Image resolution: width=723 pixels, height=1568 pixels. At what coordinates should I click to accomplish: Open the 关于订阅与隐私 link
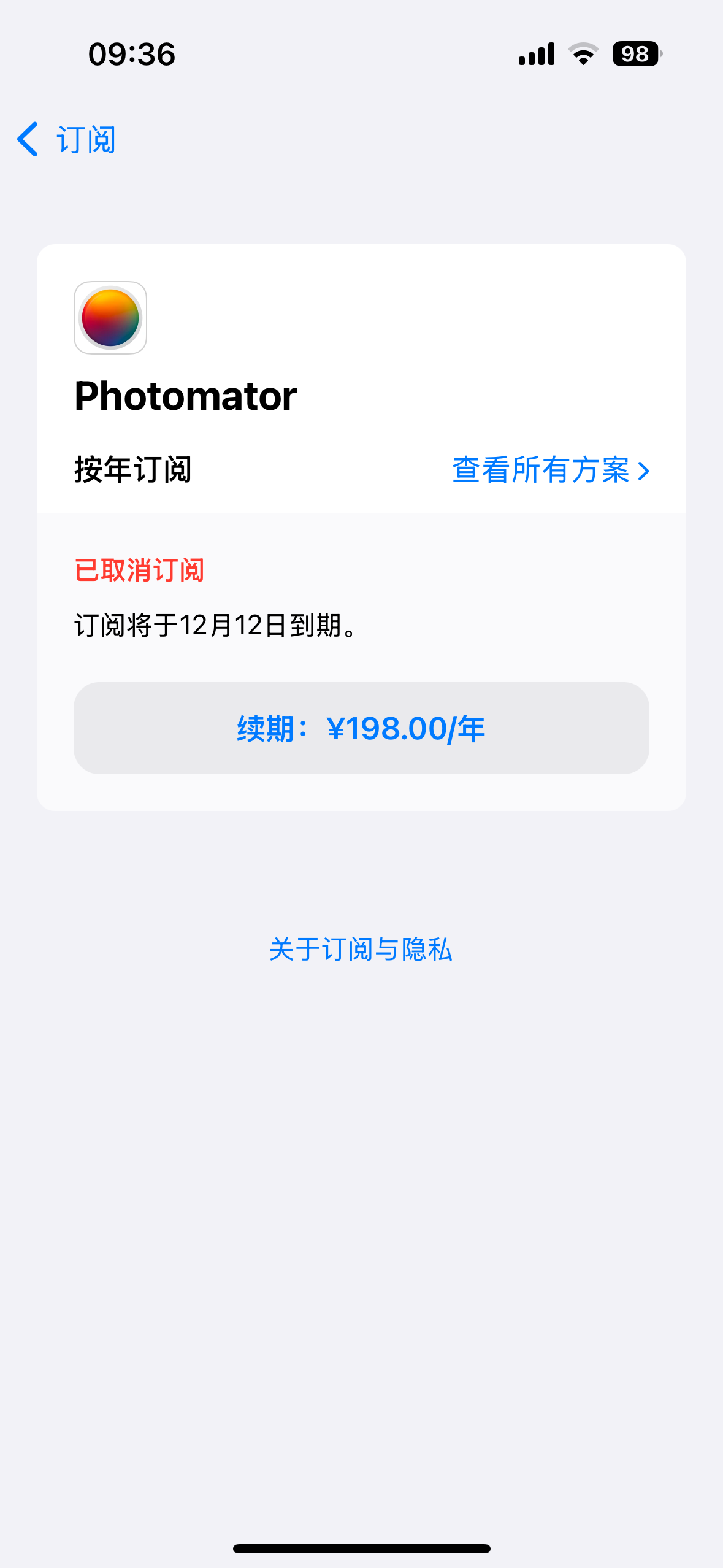pos(361,949)
